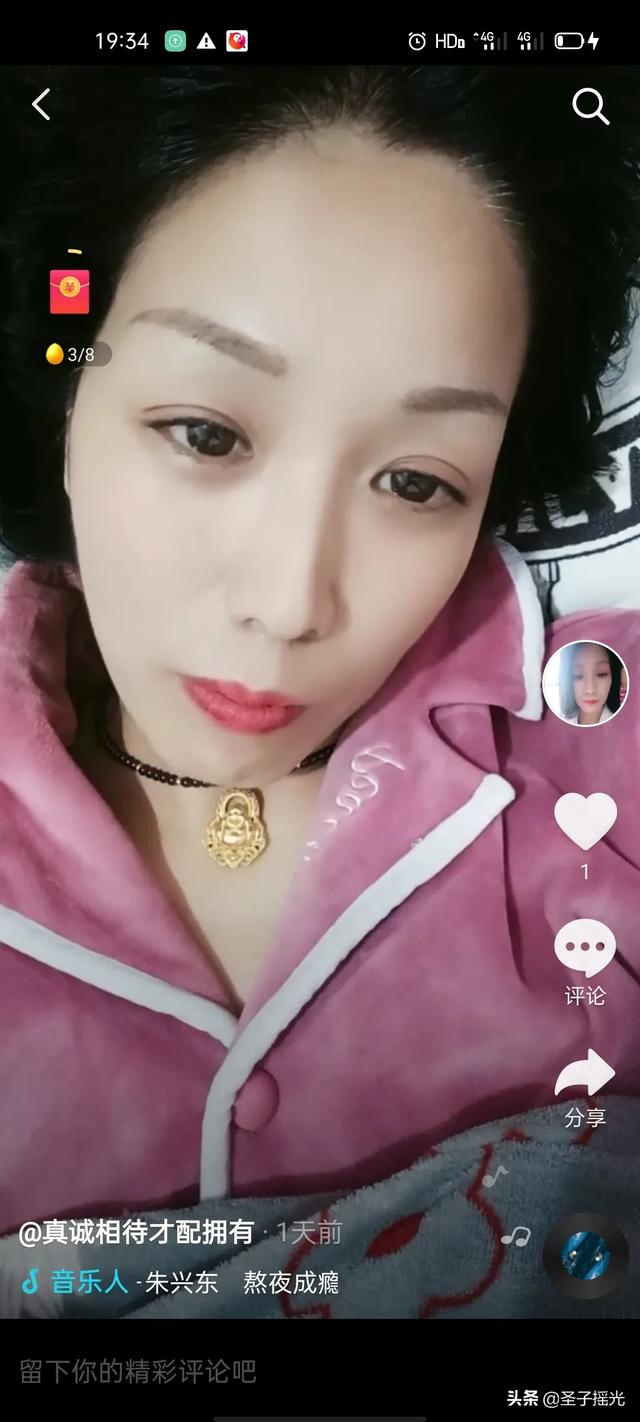The width and height of the screenshot is (640, 1422).
Task: Open the 评论 comments
Action: tap(585, 962)
